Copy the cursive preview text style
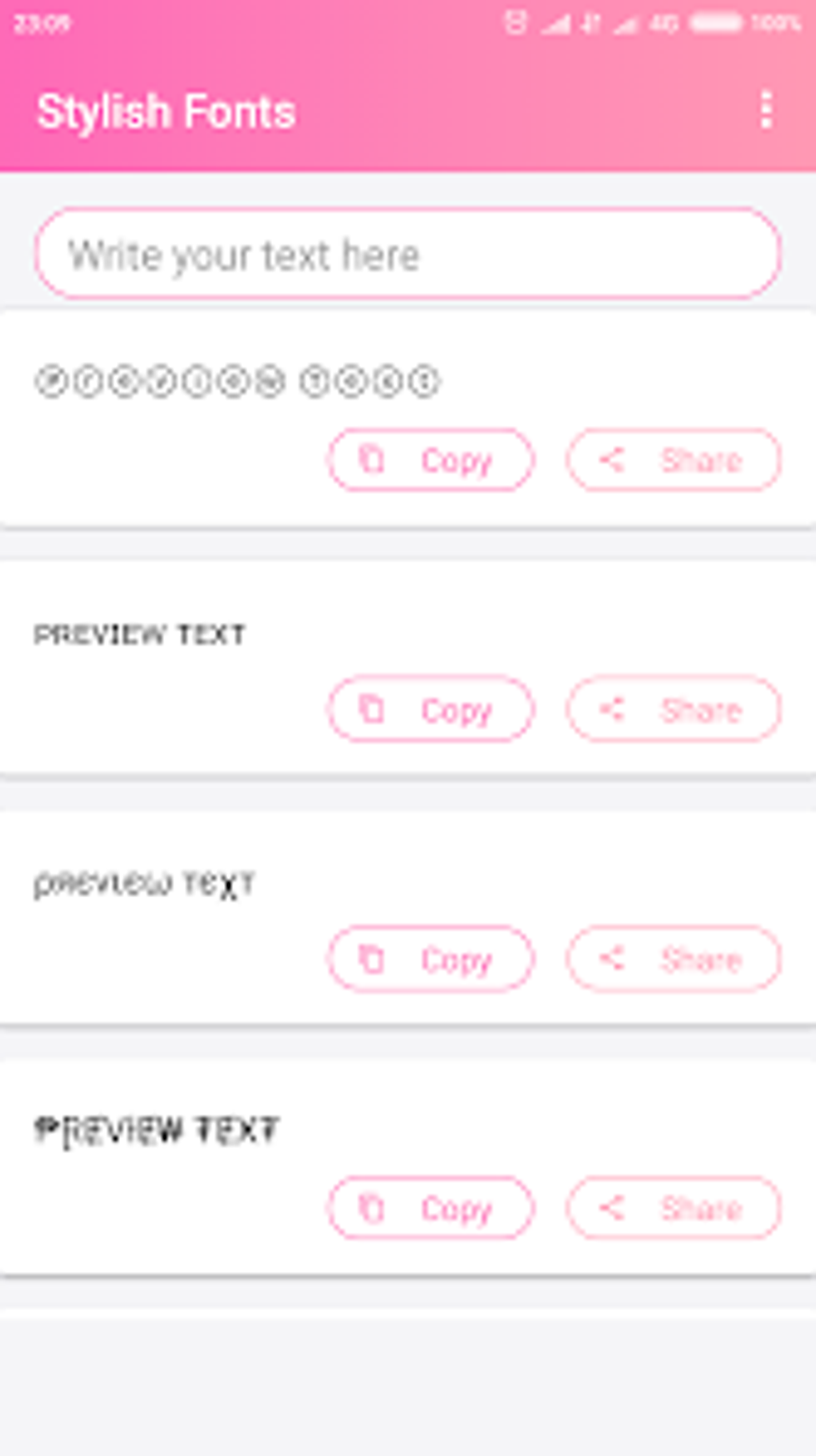The width and height of the screenshot is (816, 1456). 430,960
